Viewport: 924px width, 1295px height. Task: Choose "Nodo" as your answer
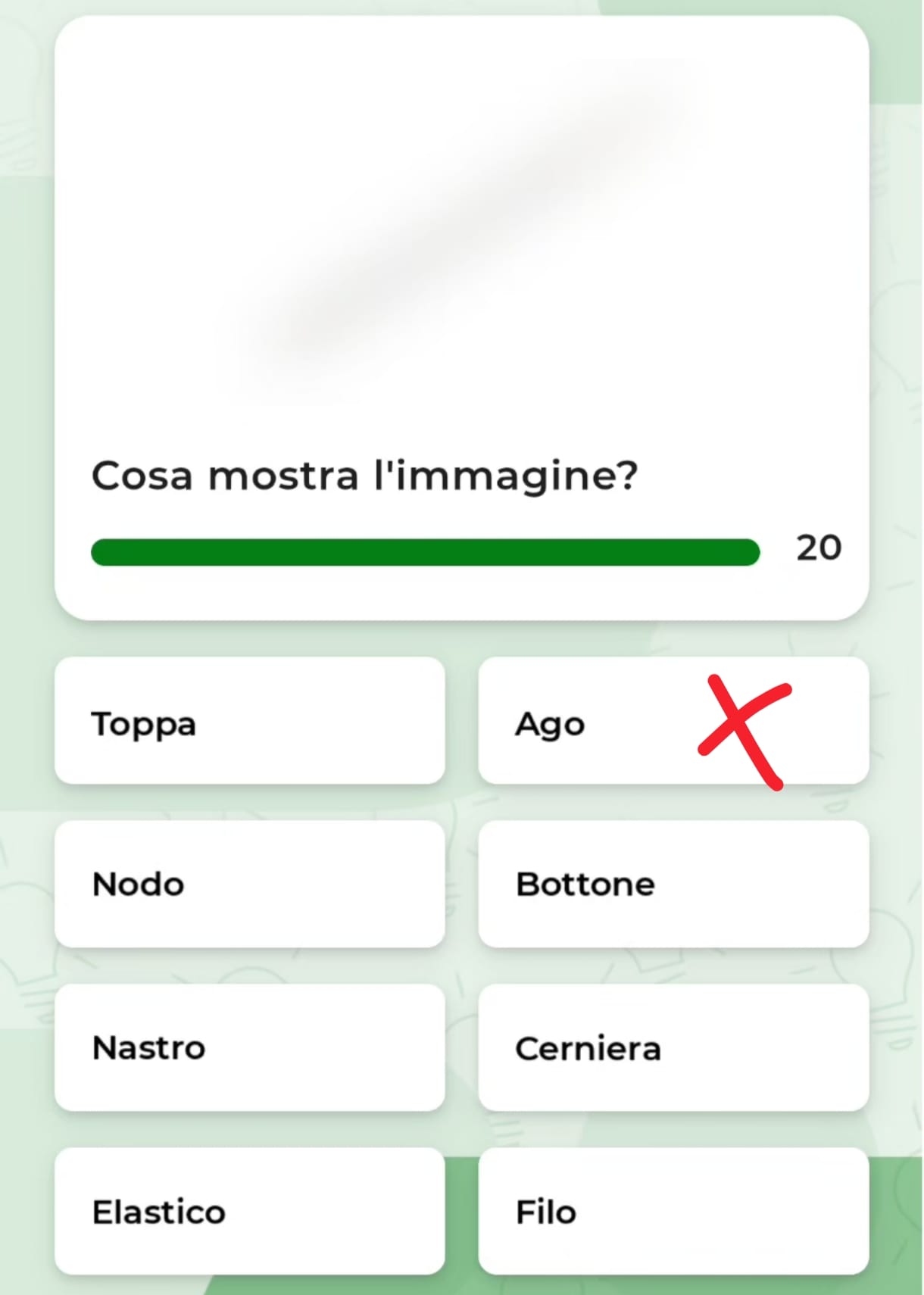[x=250, y=884]
